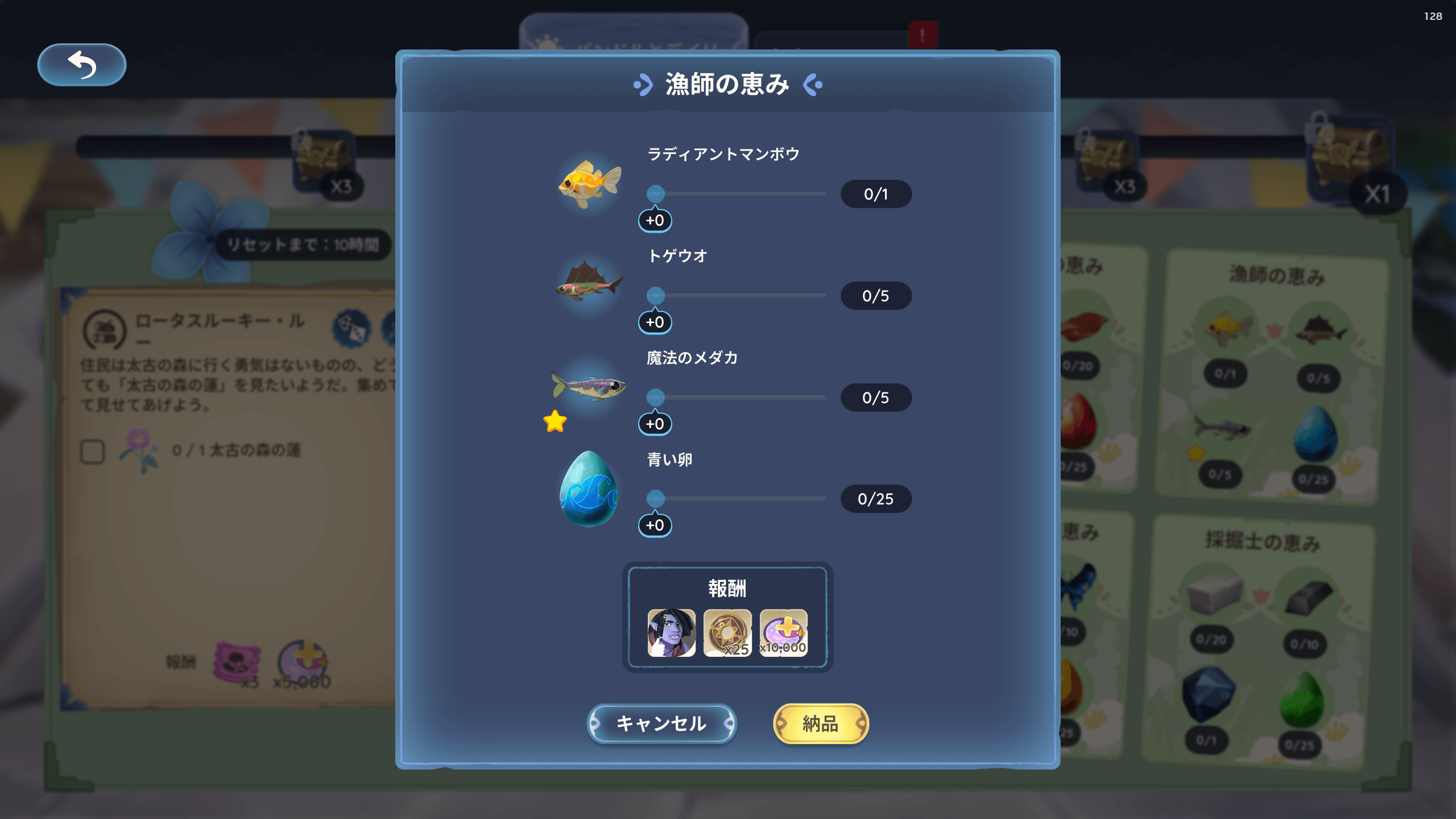View the x25 token reward
The image size is (1456, 819).
727,633
